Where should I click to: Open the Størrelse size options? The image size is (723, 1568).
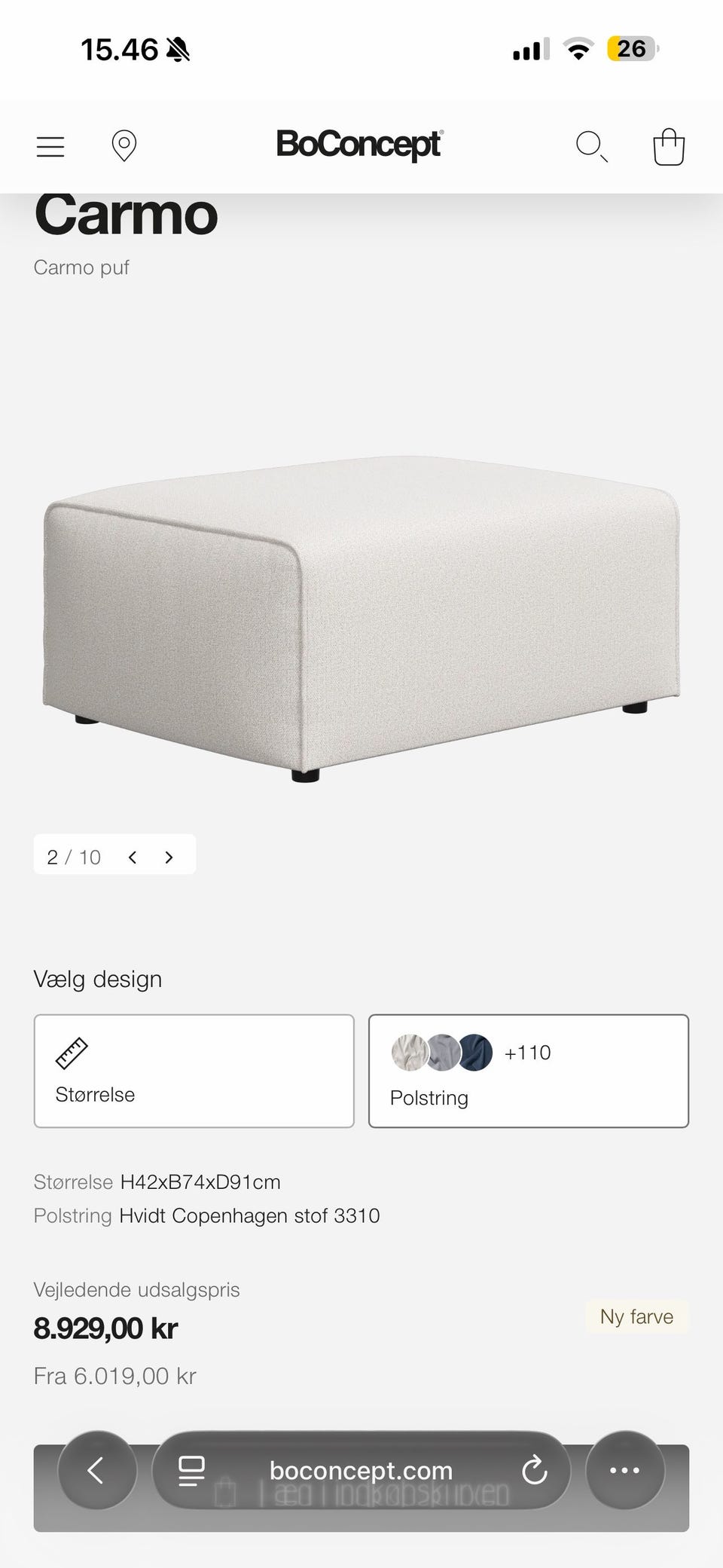(194, 1071)
